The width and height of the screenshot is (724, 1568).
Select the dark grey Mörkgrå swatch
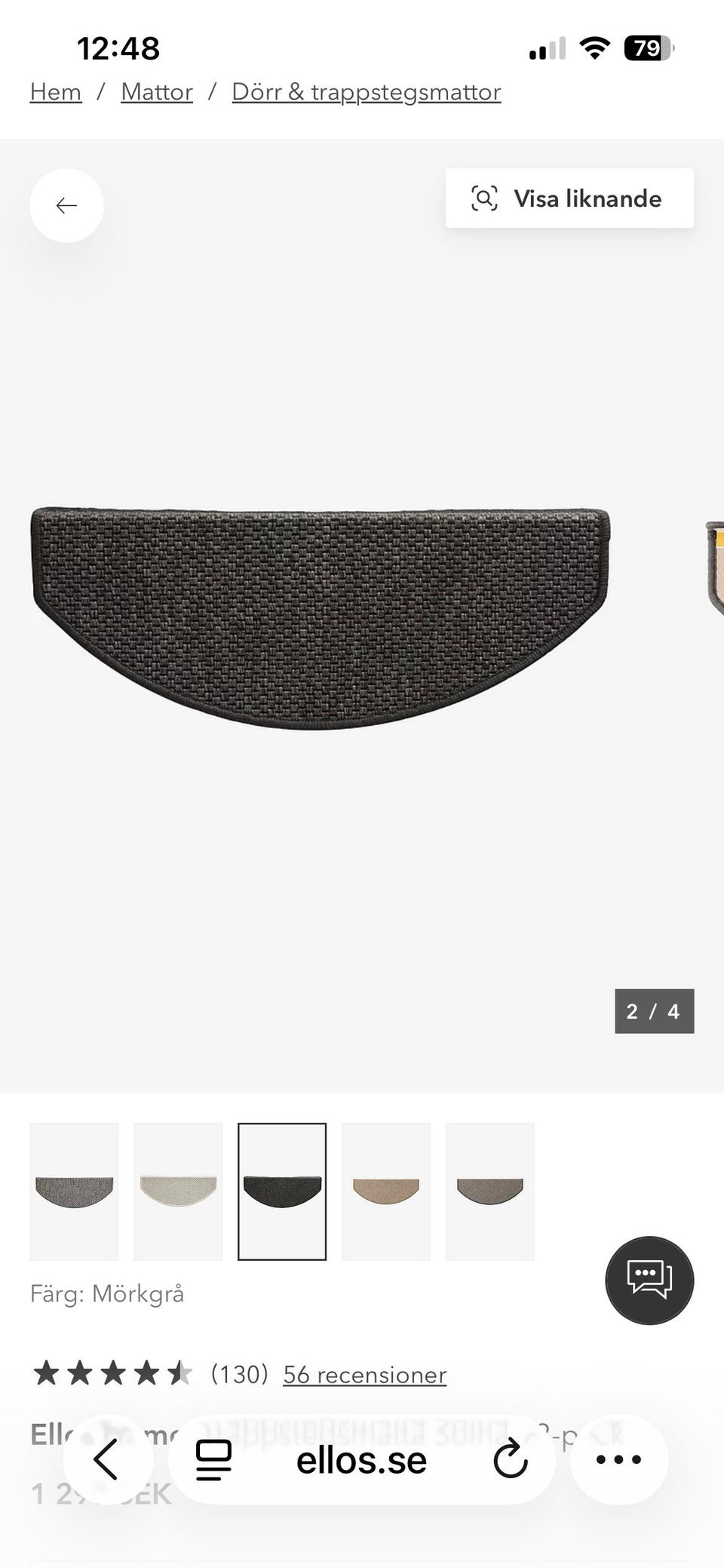(282, 1191)
